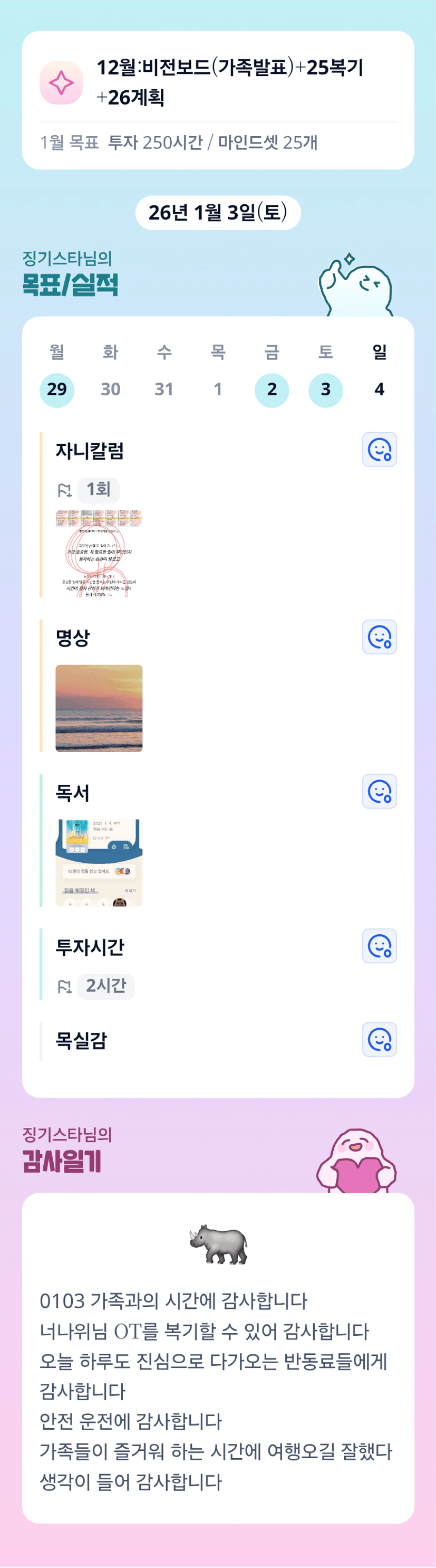Select Friday the 2nd in the week row

272,389
